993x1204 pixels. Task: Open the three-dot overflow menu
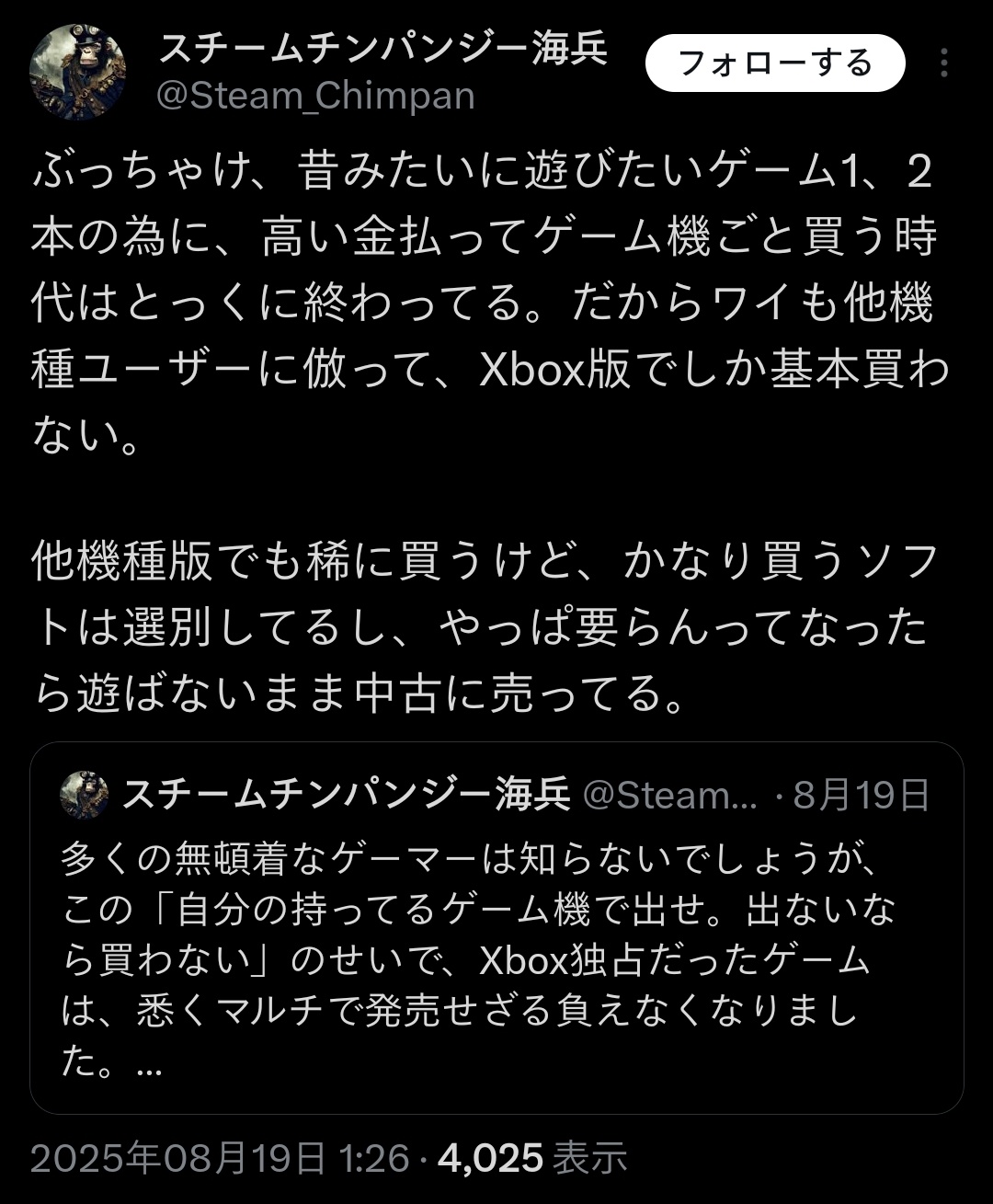(x=944, y=63)
